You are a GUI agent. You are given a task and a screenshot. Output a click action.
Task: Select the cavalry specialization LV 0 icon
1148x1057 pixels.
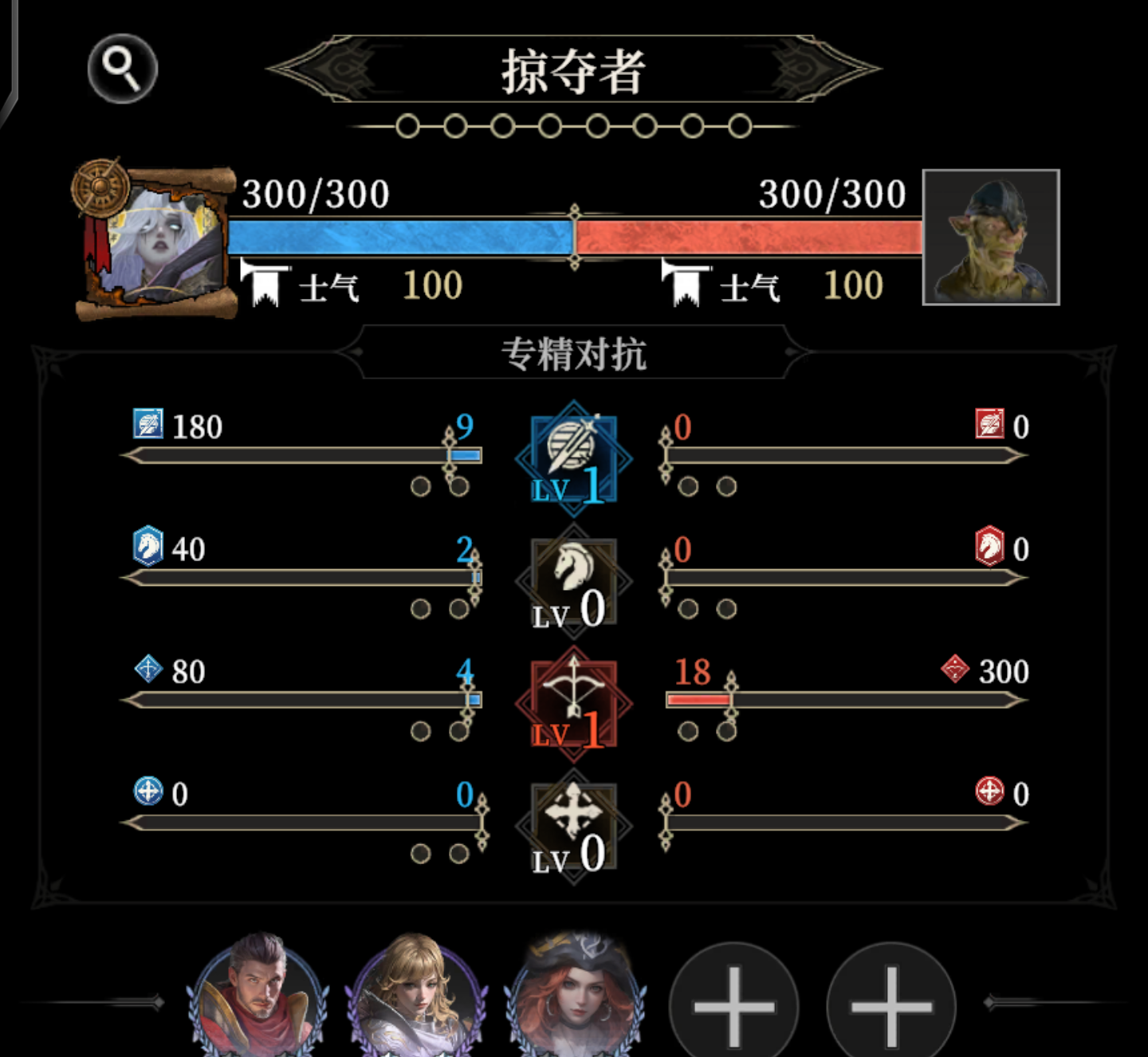573,581
